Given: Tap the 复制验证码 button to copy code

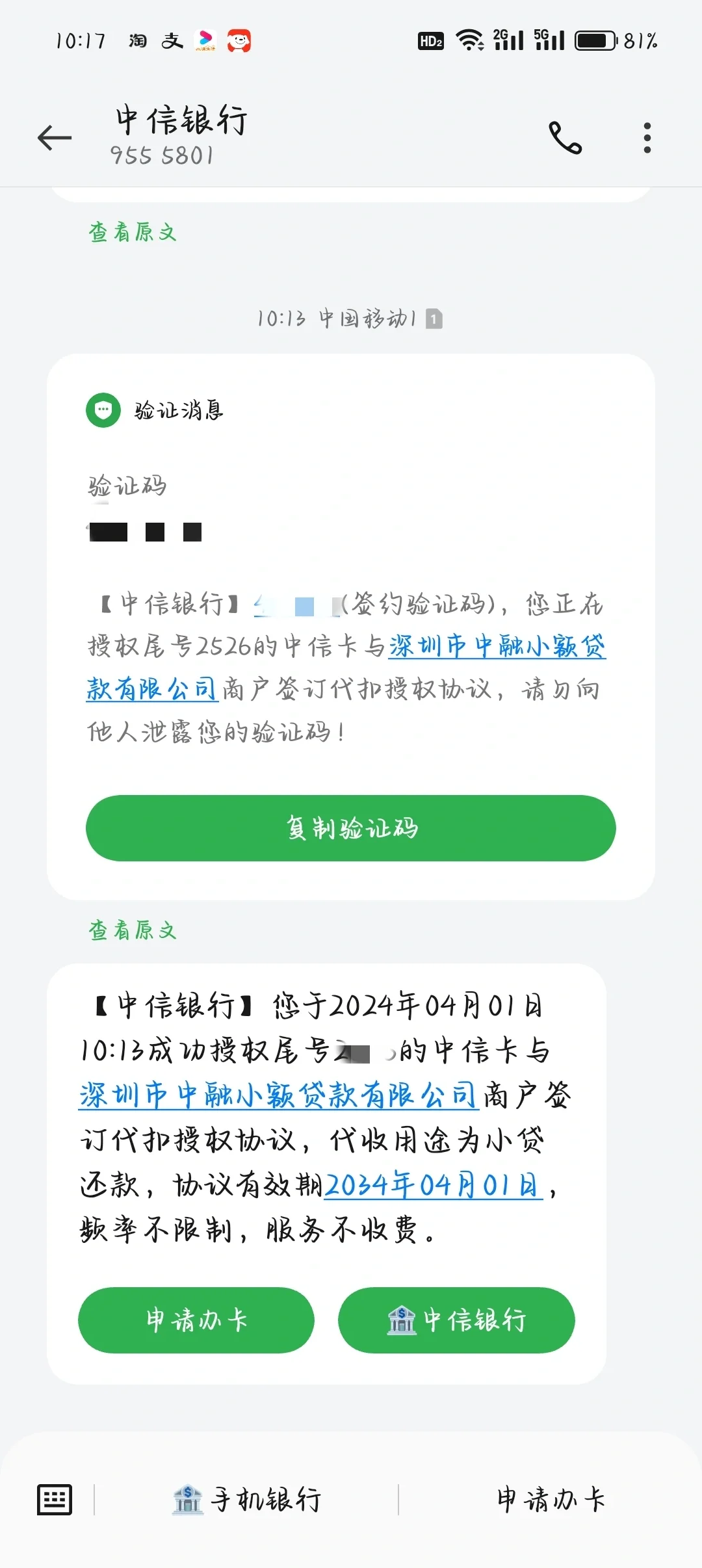Looking at the screenshot, I should 351,828.
